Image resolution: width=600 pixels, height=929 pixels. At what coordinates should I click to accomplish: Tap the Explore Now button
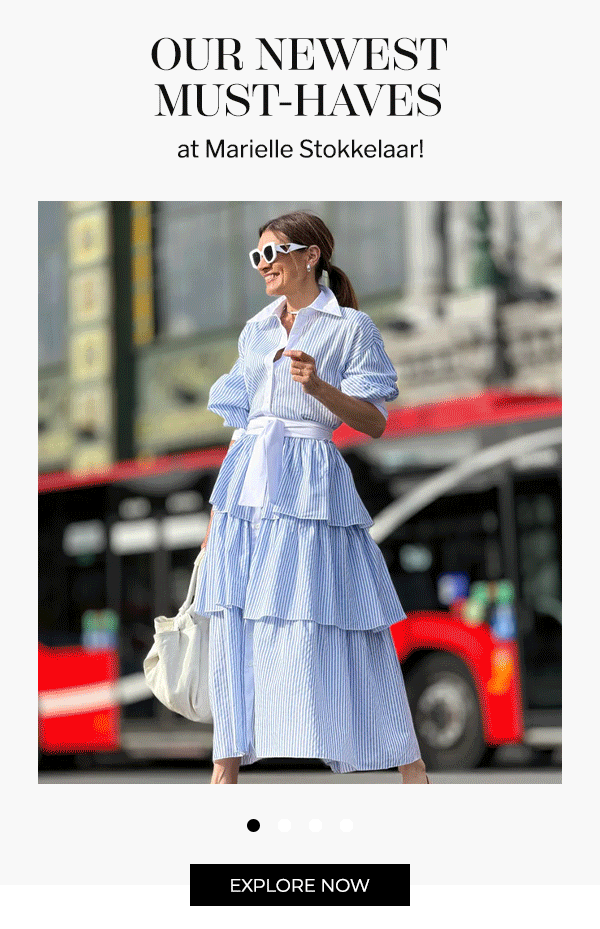[300, 885]
